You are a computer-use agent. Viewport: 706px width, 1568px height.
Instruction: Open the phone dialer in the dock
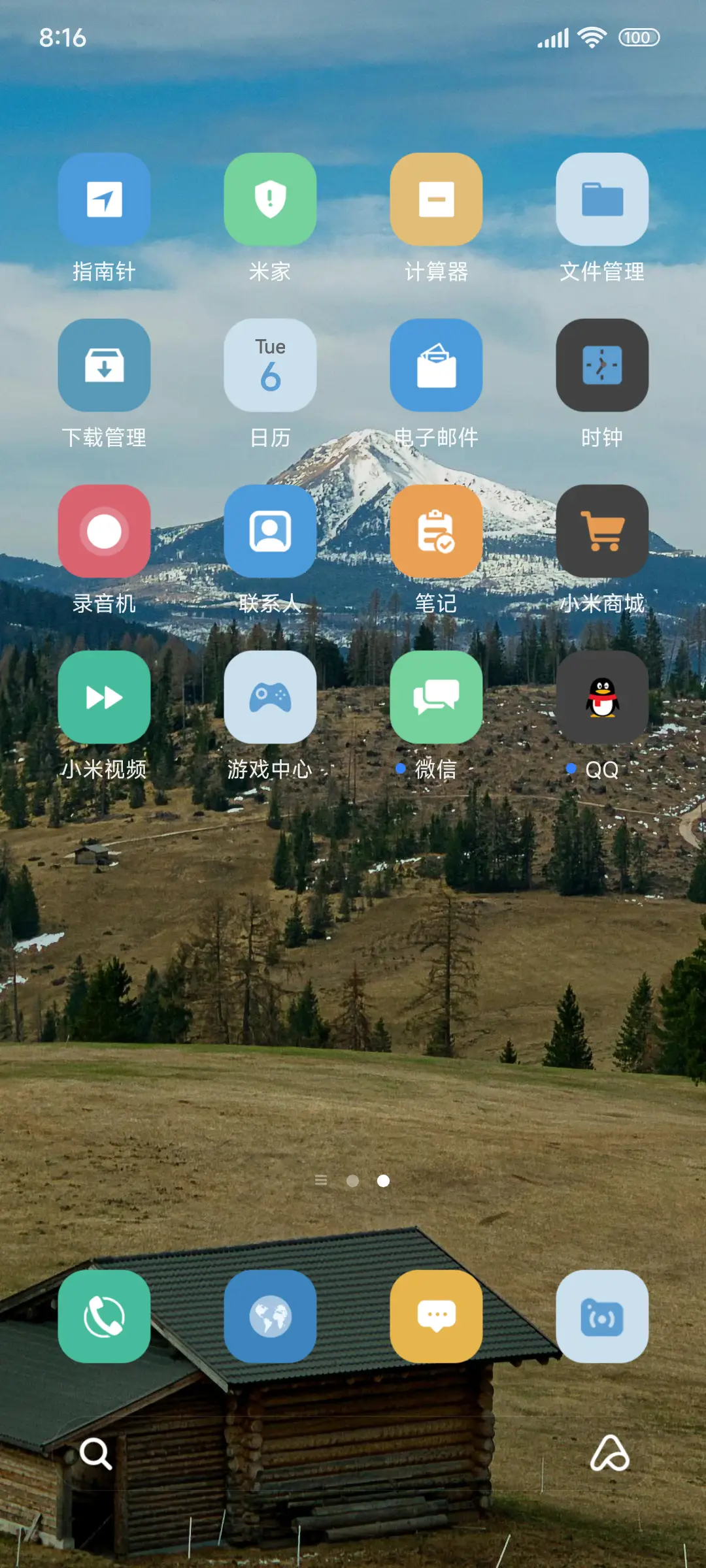pos(105,1316)
